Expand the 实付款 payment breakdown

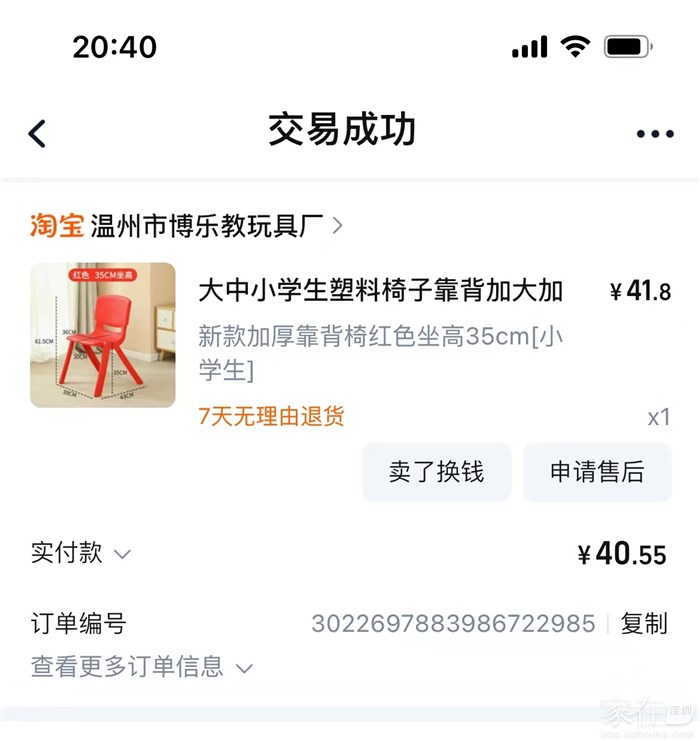point(82,553)
